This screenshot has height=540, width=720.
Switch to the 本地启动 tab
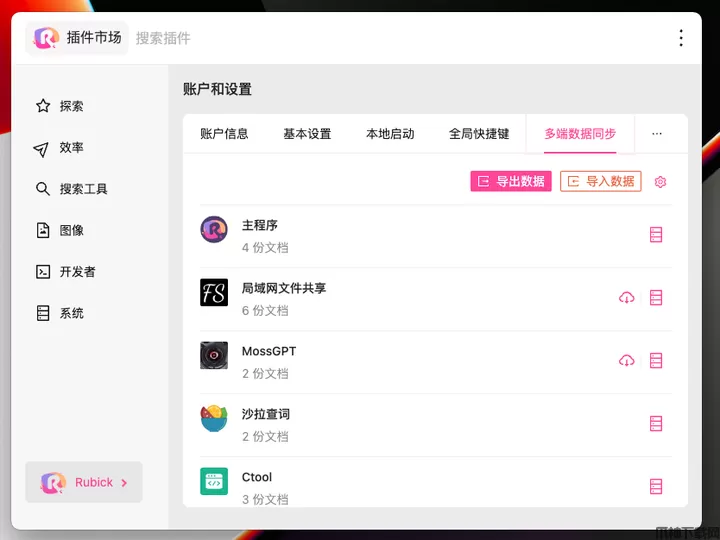tap(390, 134)
